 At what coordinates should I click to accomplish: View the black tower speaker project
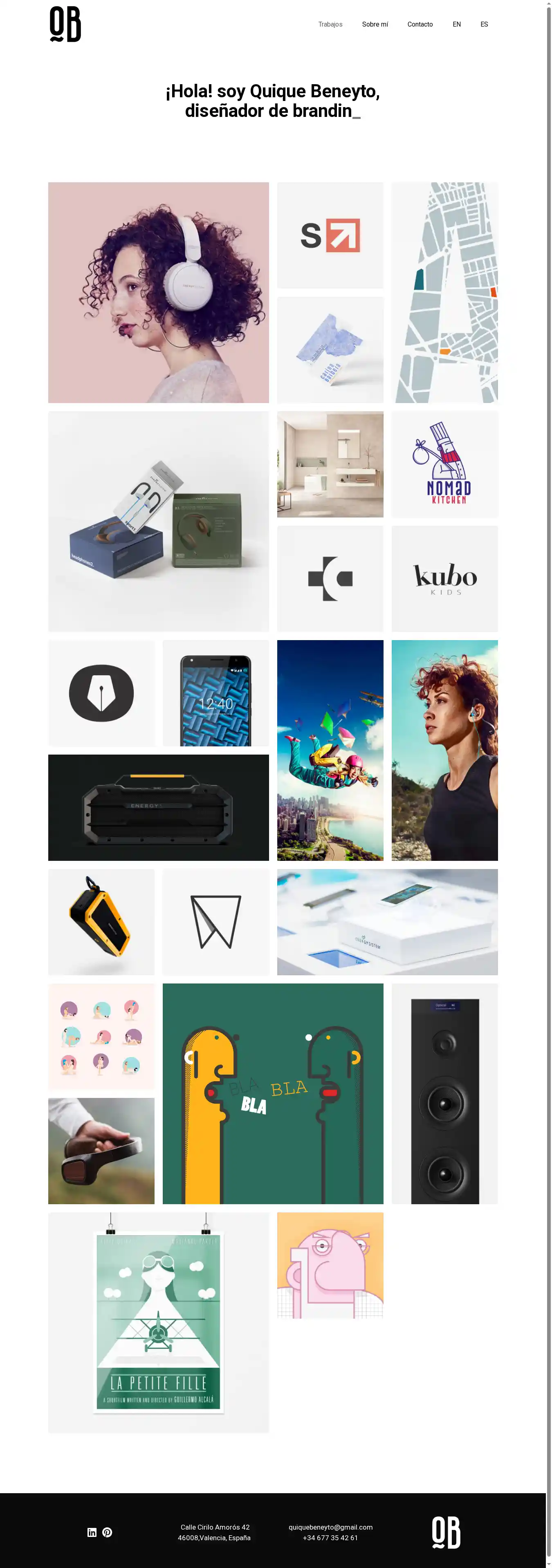[444, 1093]
